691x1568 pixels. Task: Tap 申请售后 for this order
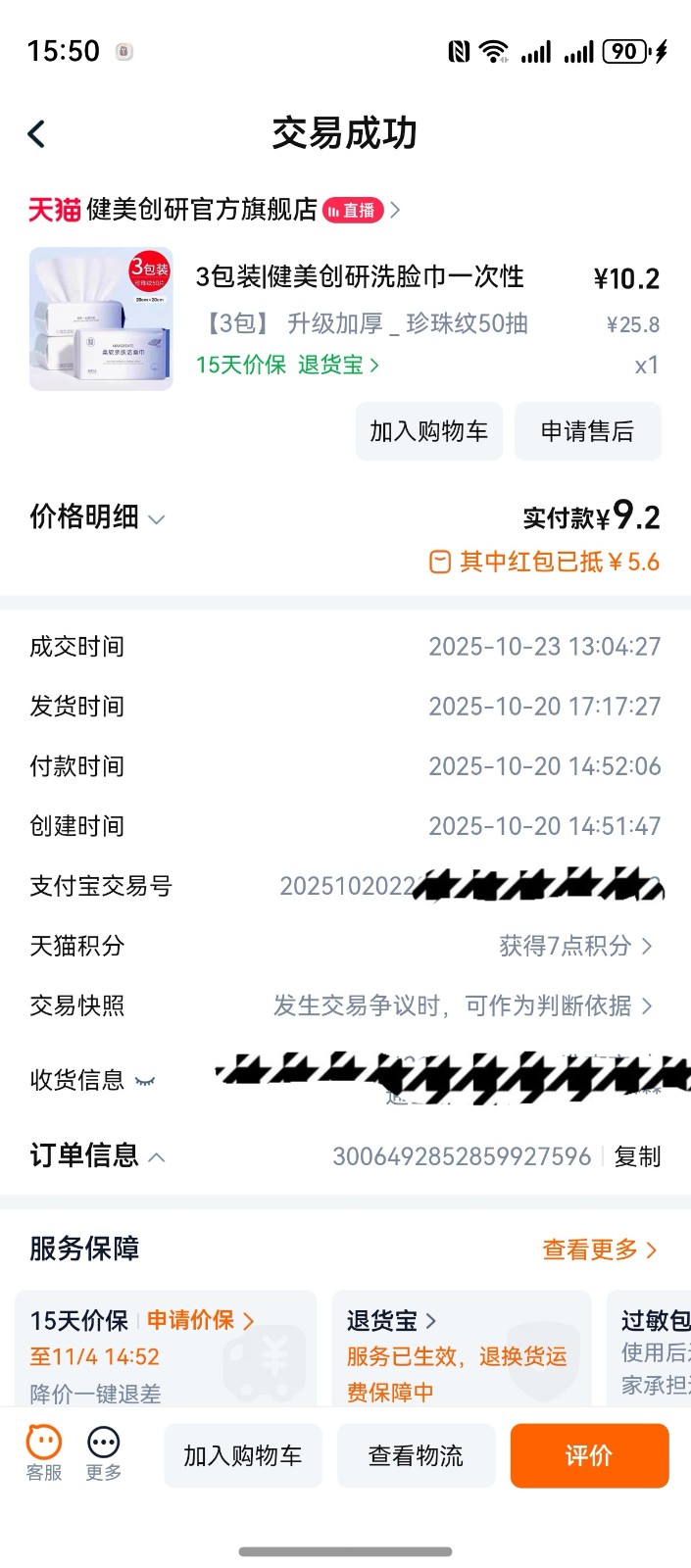click(x=587, y=431)
